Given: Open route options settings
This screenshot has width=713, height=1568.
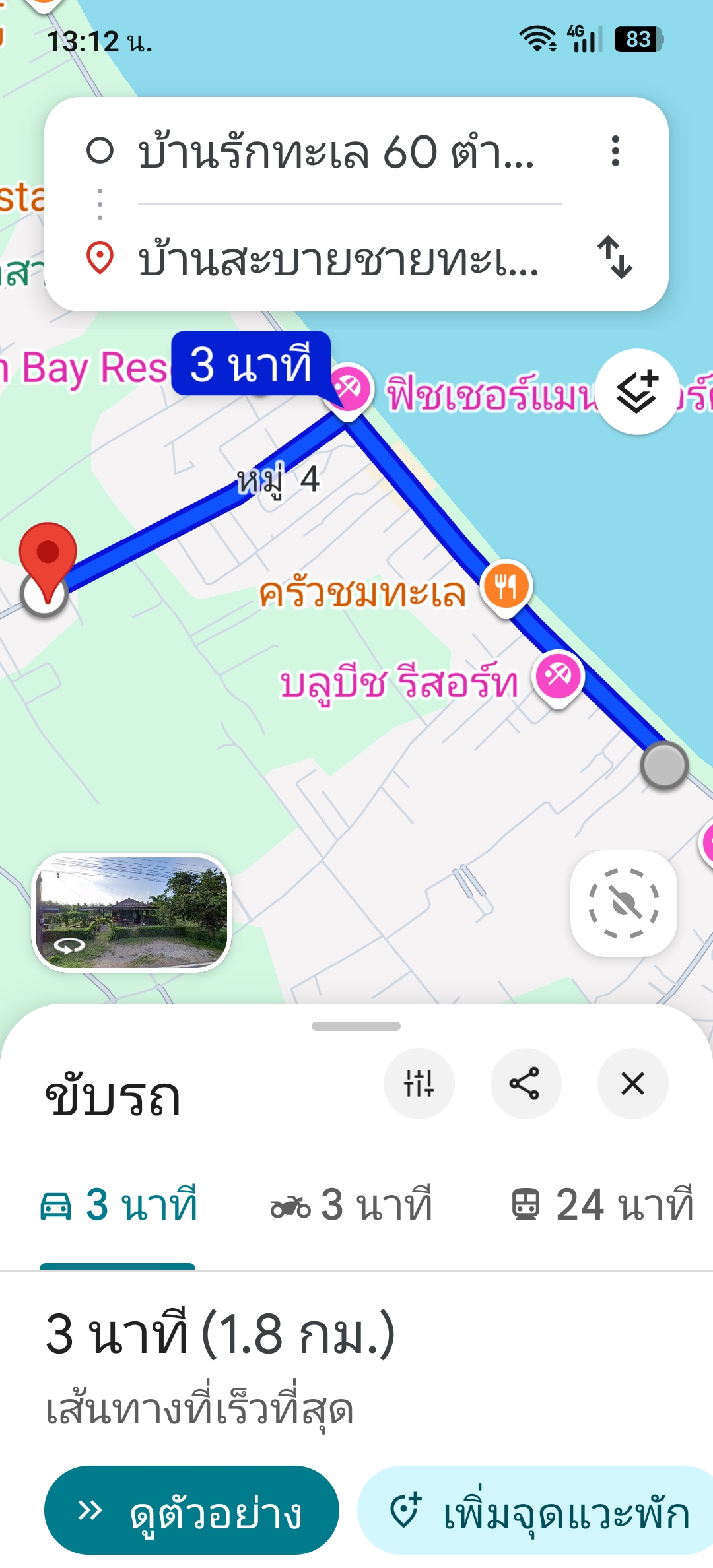Looking at the screenshot, I should [419, 1084].
